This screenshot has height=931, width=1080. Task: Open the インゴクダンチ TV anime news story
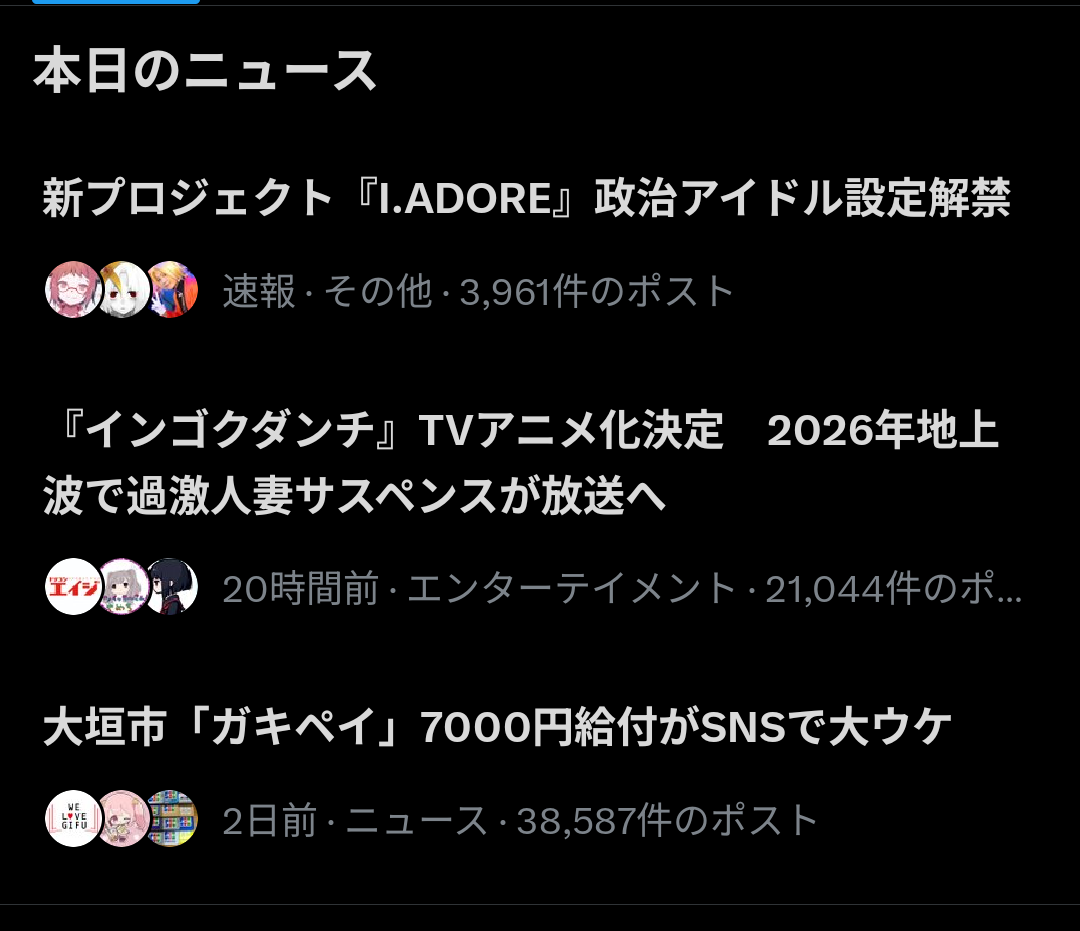[x=520, y=463]
